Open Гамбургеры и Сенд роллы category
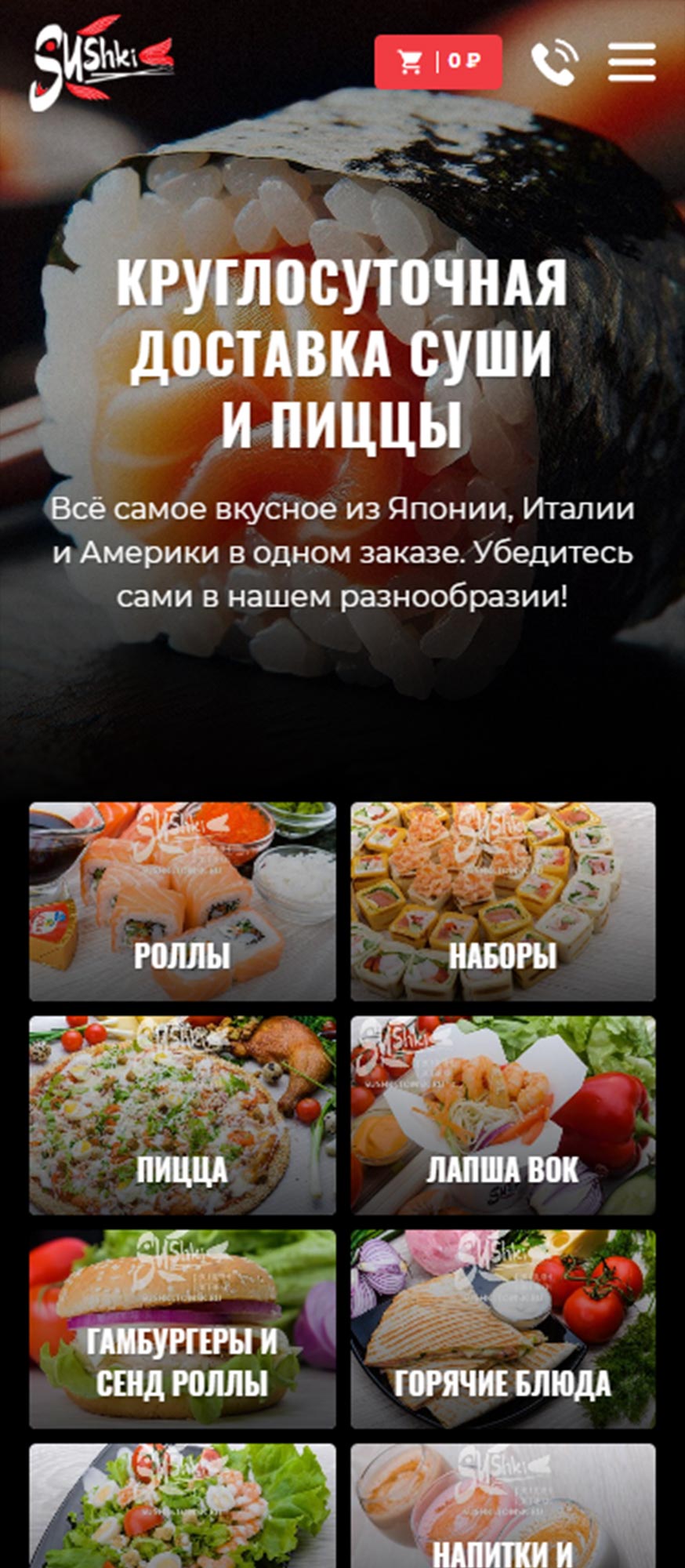This screenshot has height=1568, width=685. click(x=183, y=1329)
